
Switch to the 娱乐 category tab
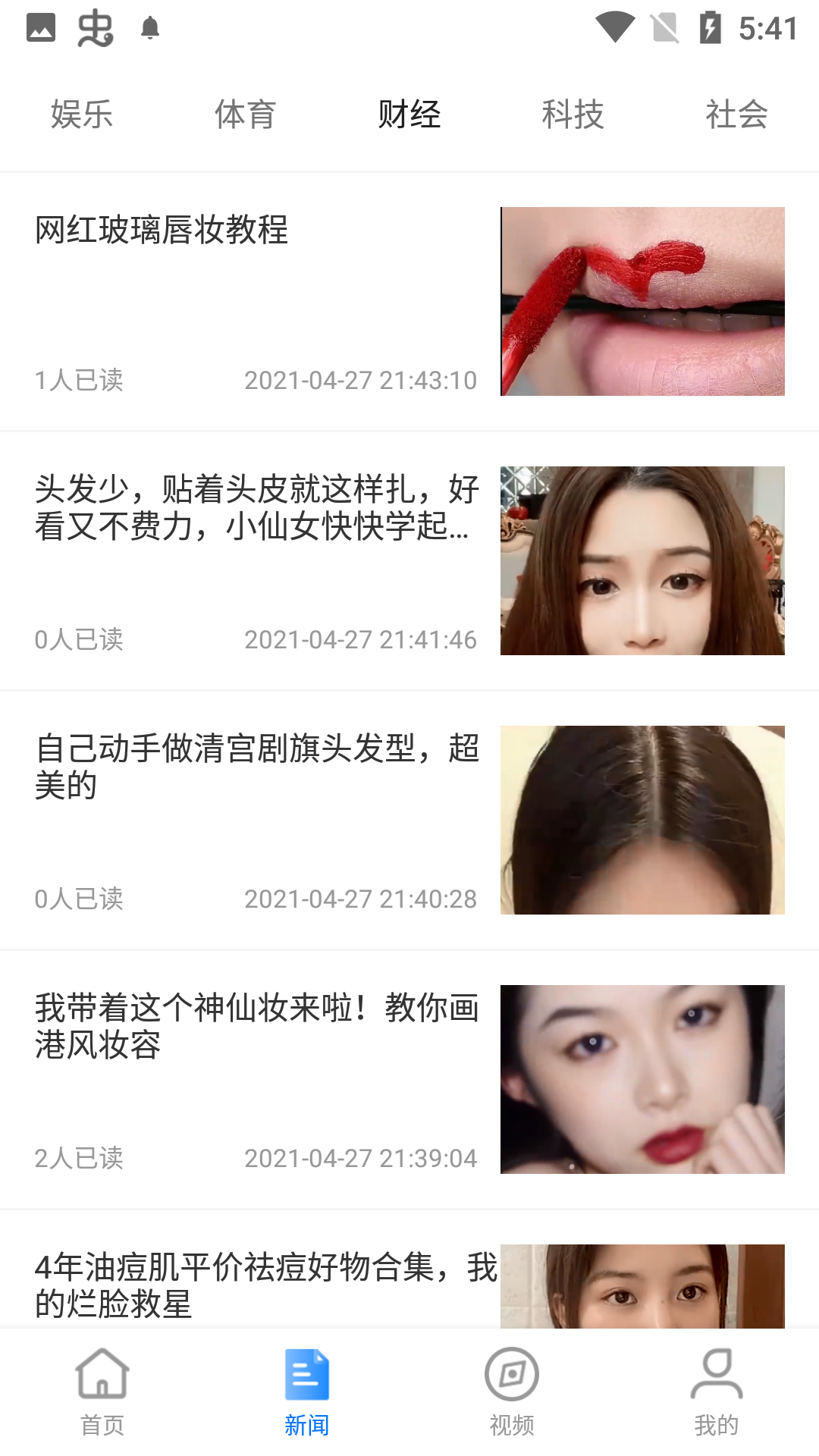pyautogui.click(x=82, y=115)
